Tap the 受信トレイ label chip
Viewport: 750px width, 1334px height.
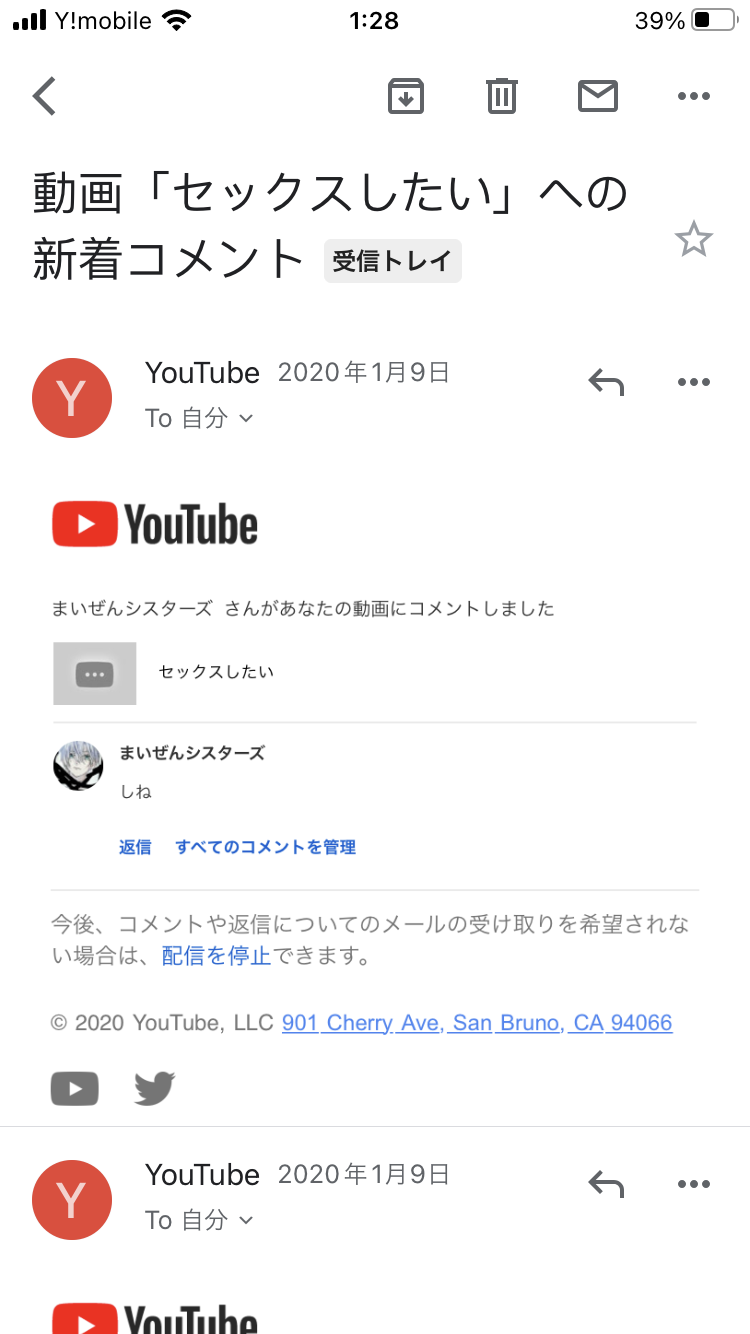[x=392, y=262]
